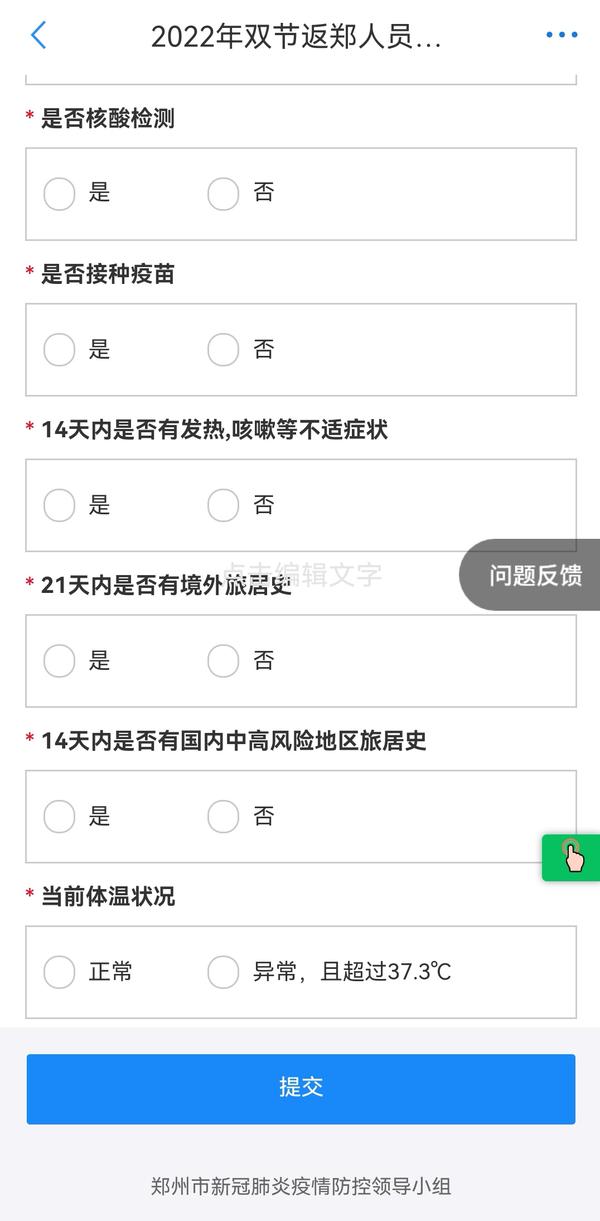
Task: Select 异常，且超过37.3℃ option
Action: (x=224, y=972)
